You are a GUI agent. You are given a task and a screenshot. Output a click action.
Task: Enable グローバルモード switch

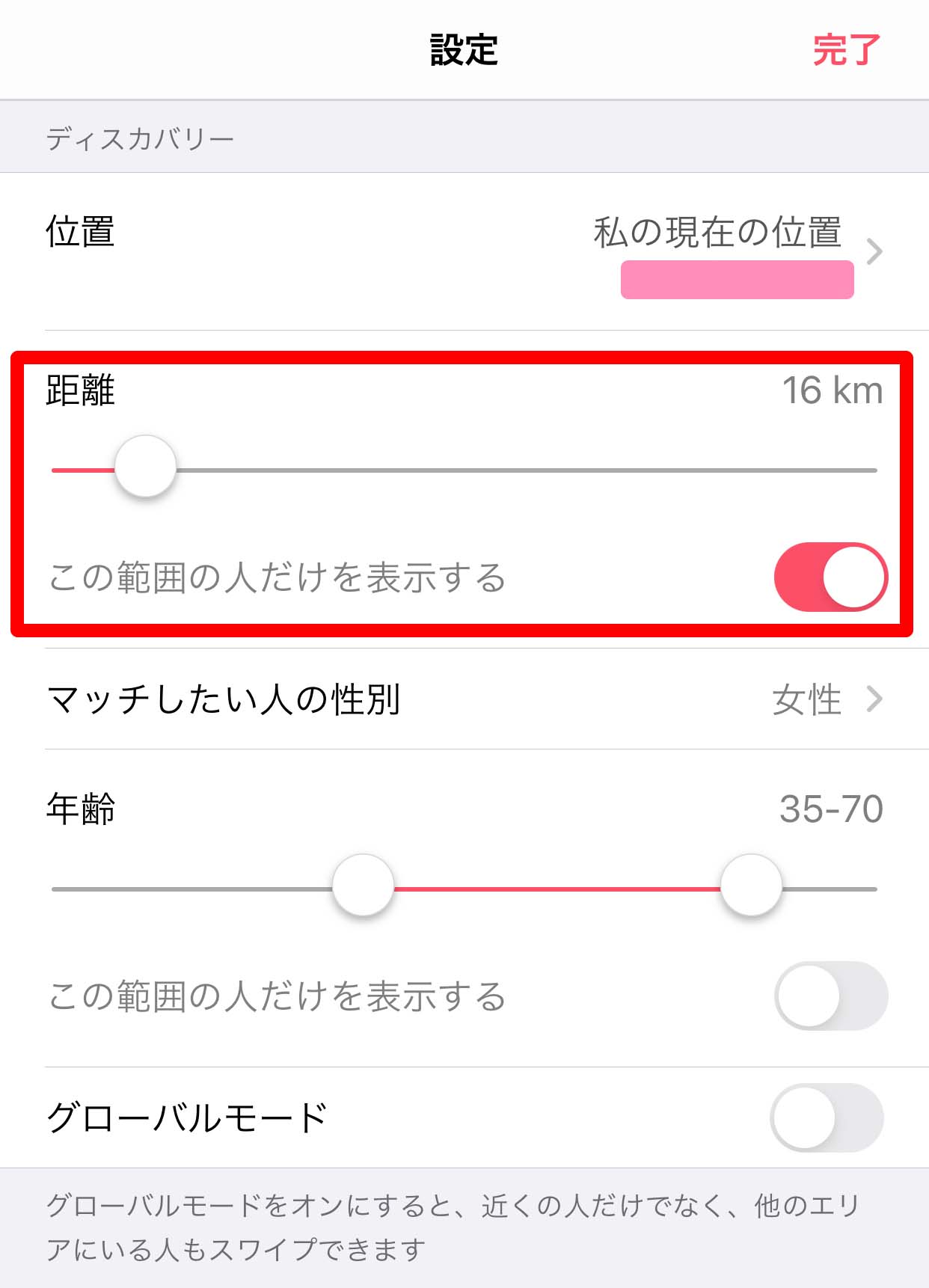[827, 1117]
